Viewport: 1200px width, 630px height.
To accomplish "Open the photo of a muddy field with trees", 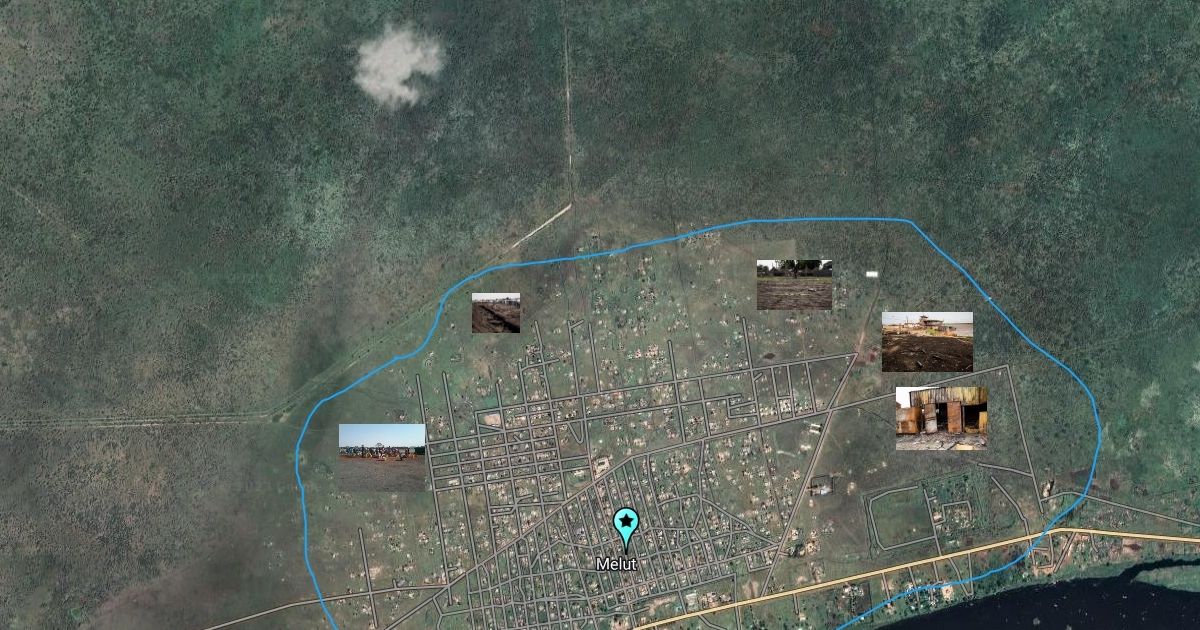I will [794, 285].
